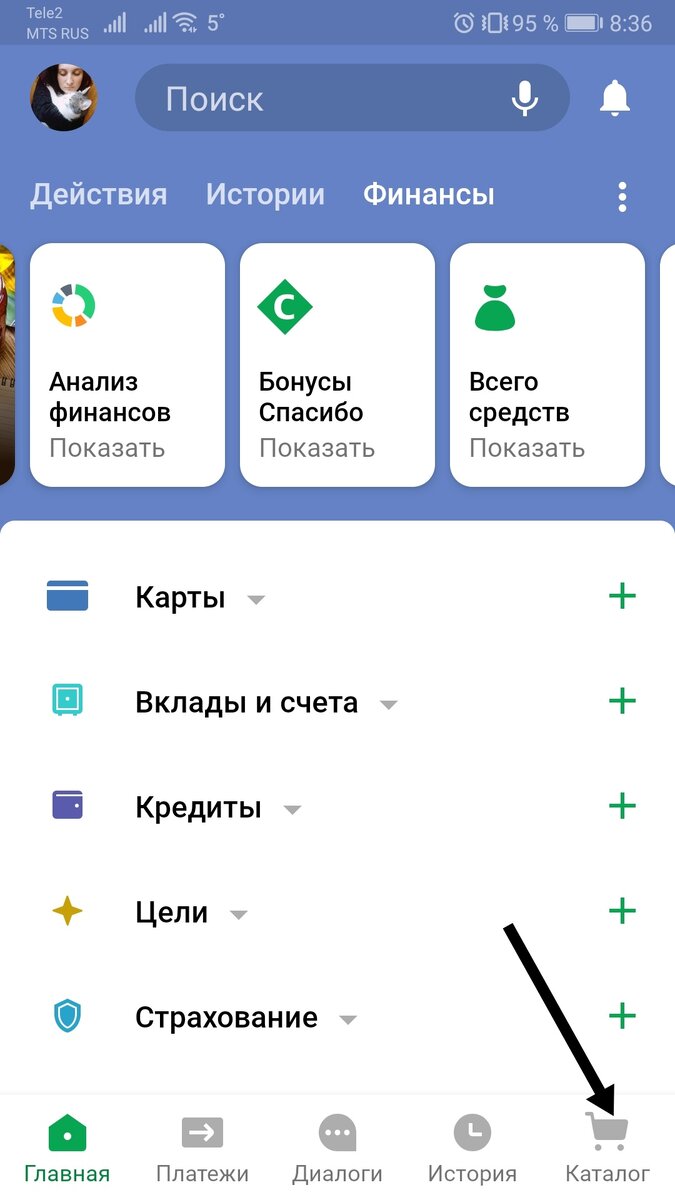Image resolution: width=675 pixels, height=1200 pixels.
Task: Switch to the Действия tab
Action: 98,194
